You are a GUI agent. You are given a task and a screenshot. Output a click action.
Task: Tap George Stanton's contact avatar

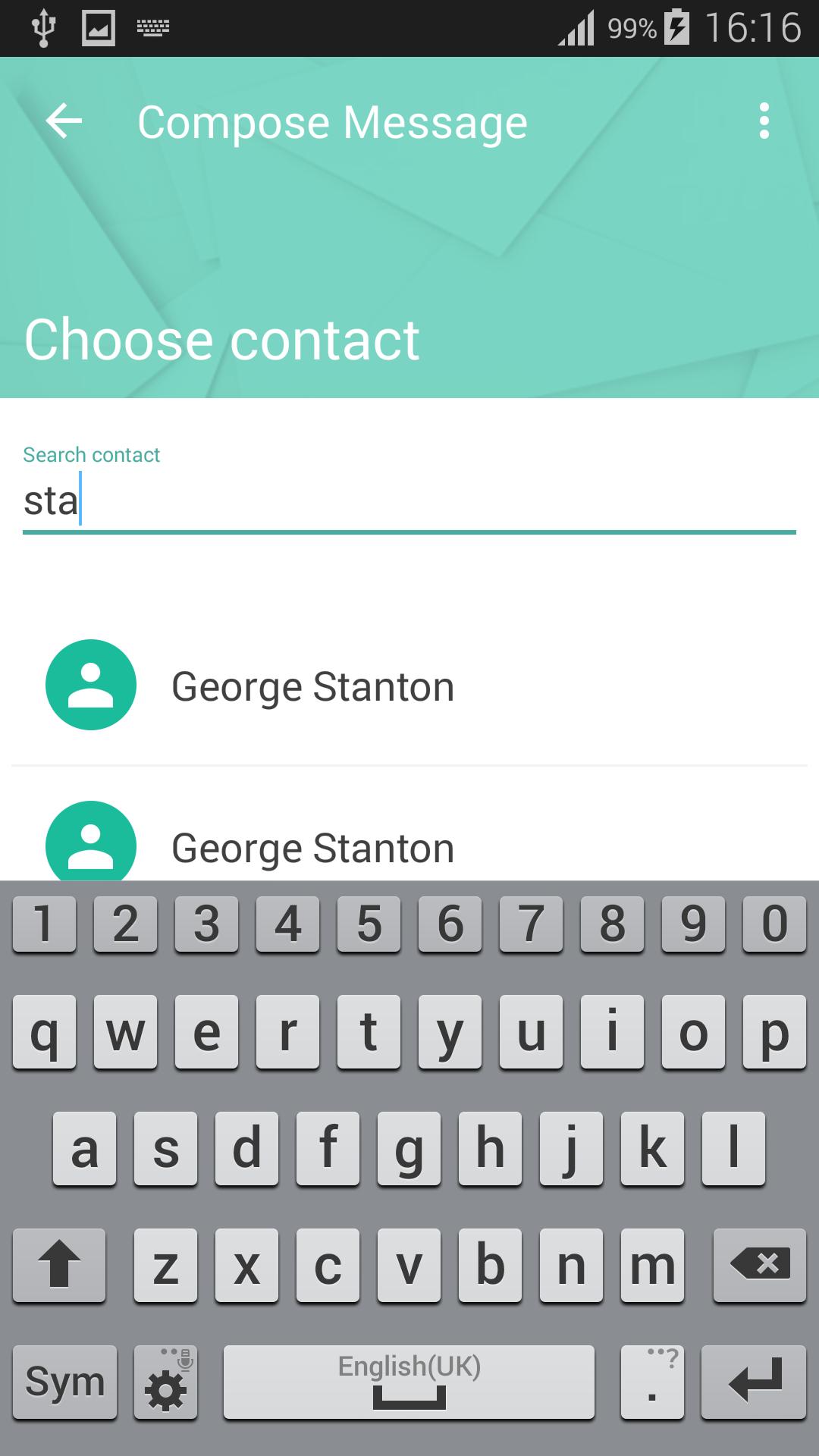pyautogui.click(x=90, y=685)
